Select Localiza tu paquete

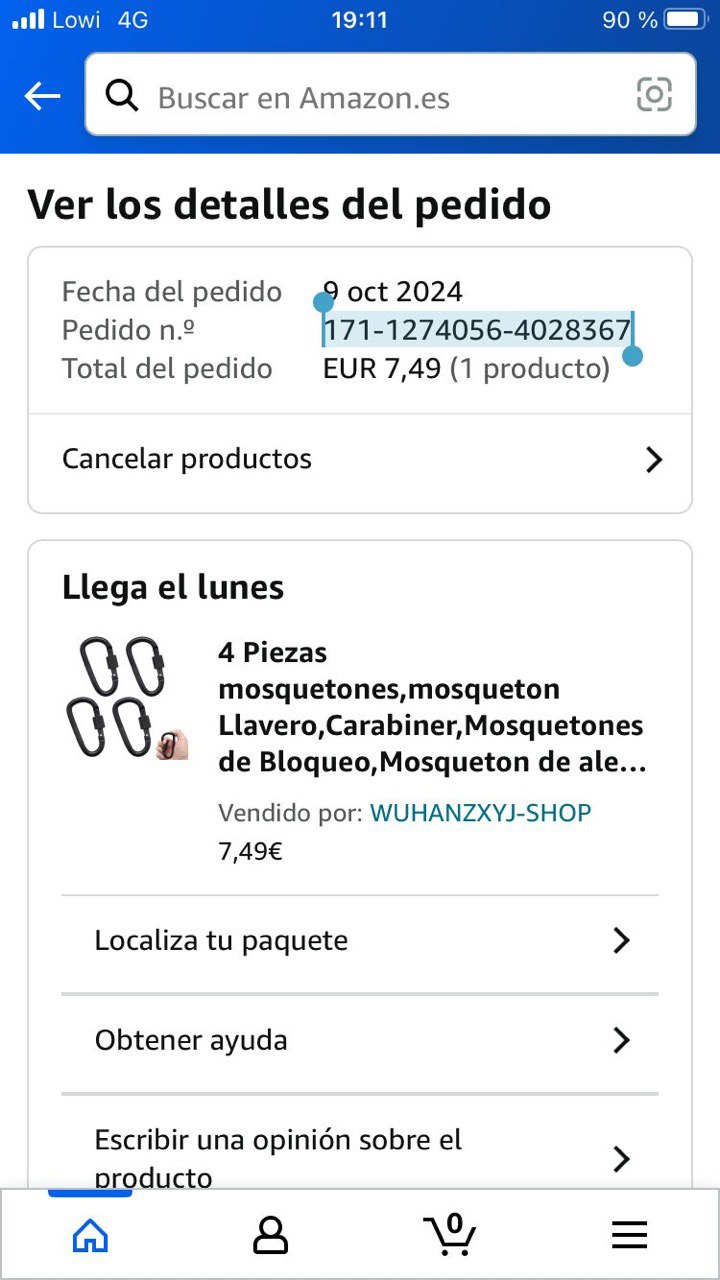(x=360, y=941)
